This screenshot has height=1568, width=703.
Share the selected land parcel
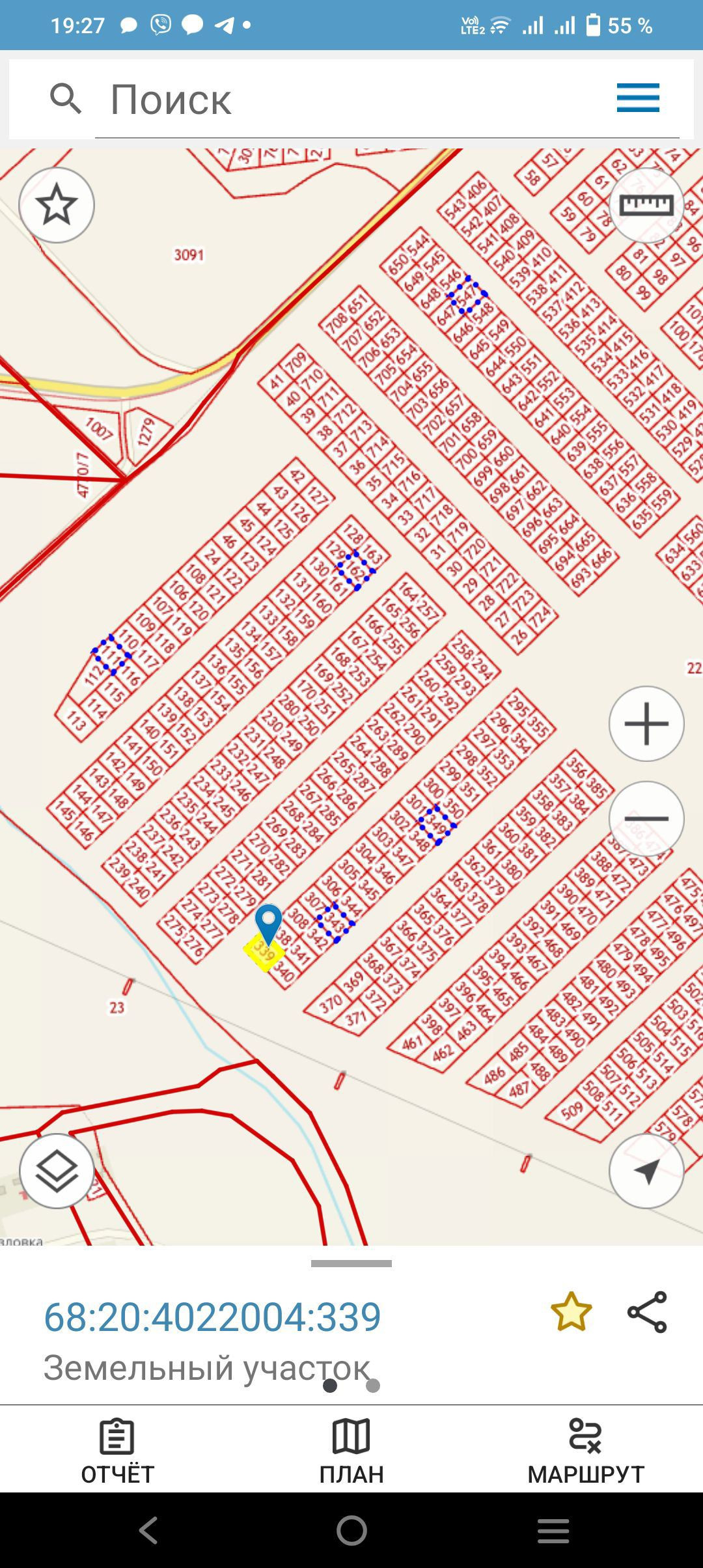647,1312
